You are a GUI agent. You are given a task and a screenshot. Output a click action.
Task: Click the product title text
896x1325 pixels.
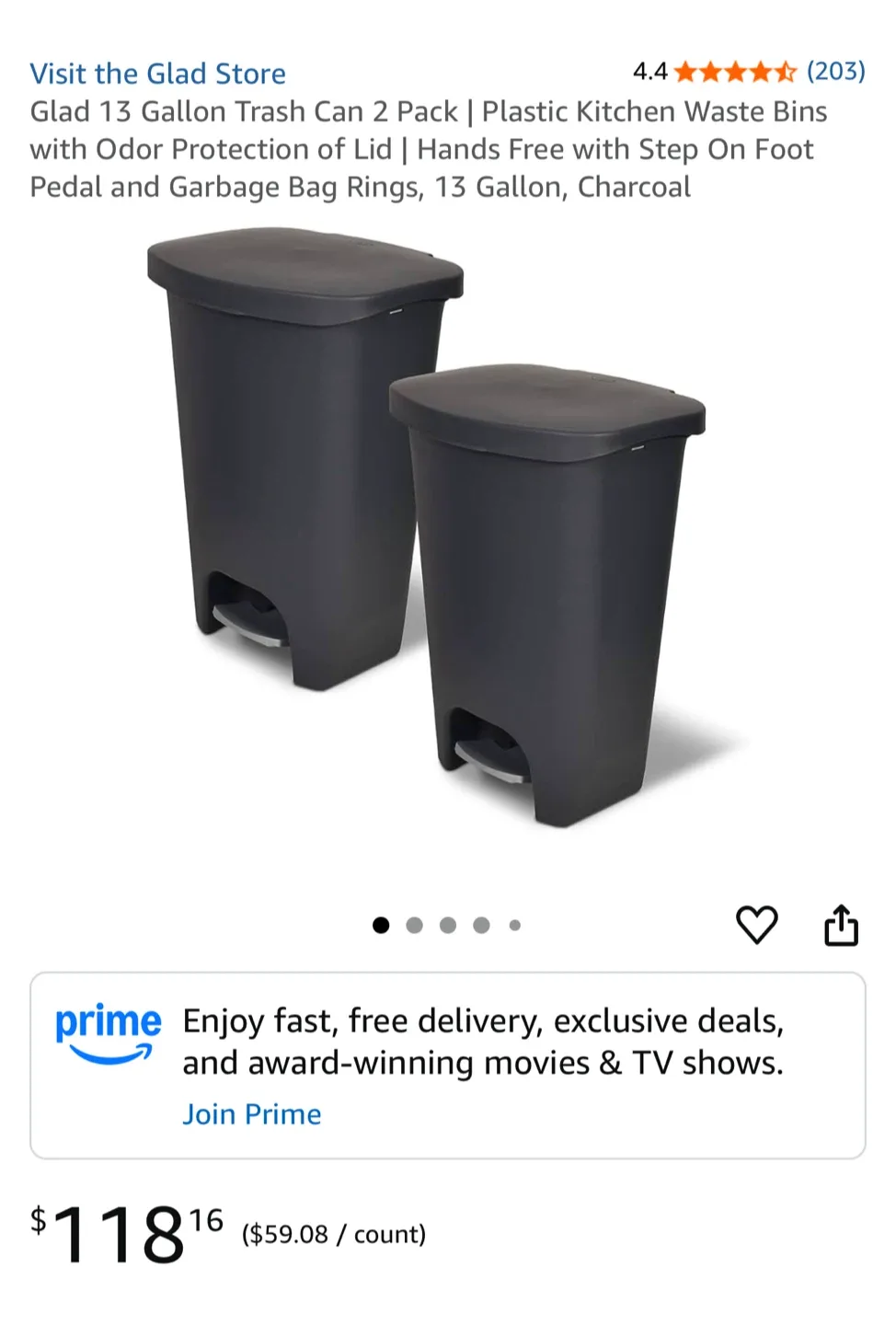(x=429, y=148)
